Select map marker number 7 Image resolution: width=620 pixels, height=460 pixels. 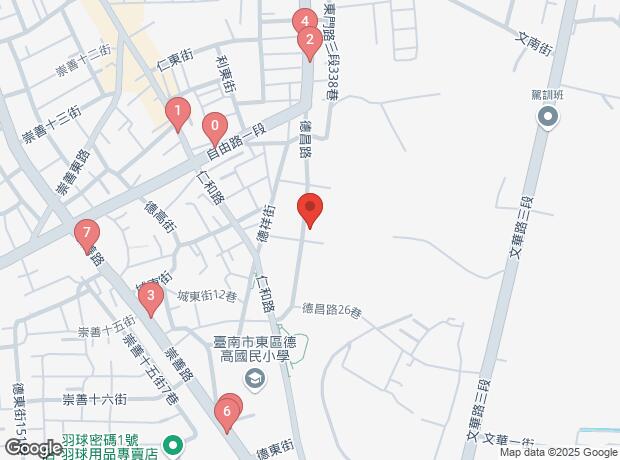point(87,234)
